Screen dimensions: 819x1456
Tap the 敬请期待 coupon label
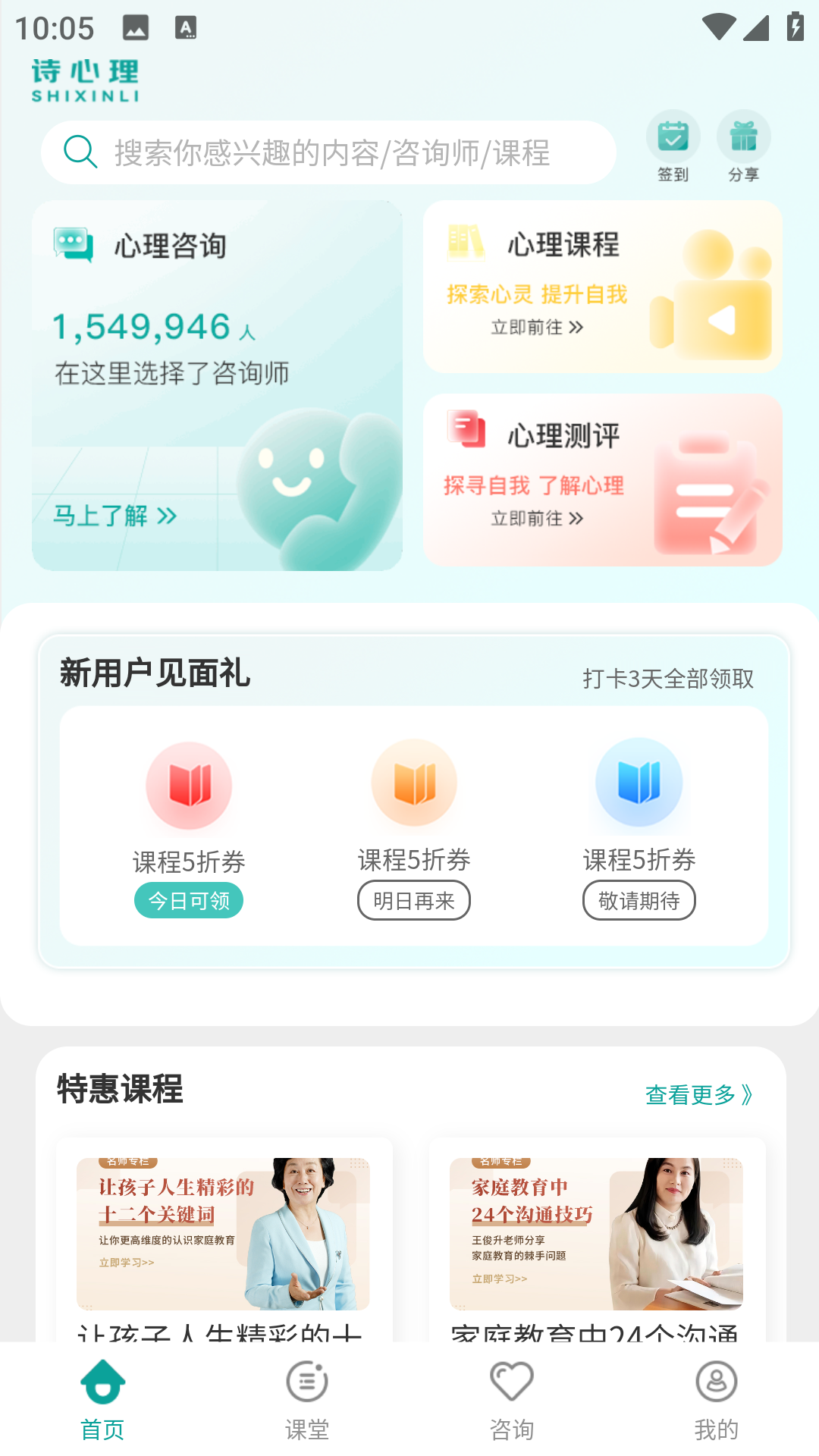(x=639, y=900)
